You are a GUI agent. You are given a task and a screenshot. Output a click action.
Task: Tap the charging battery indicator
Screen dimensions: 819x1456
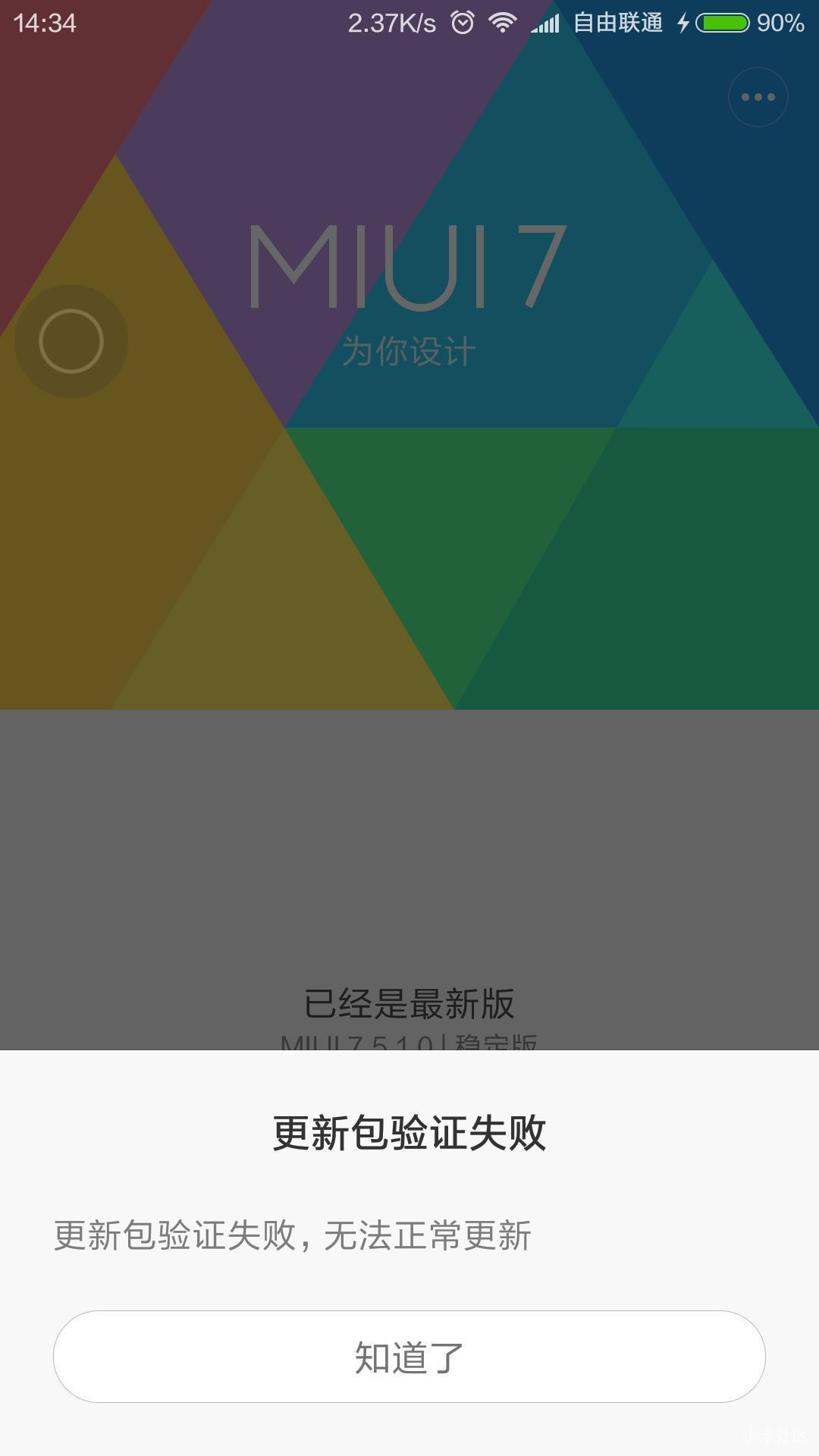(x=723, y=23)
